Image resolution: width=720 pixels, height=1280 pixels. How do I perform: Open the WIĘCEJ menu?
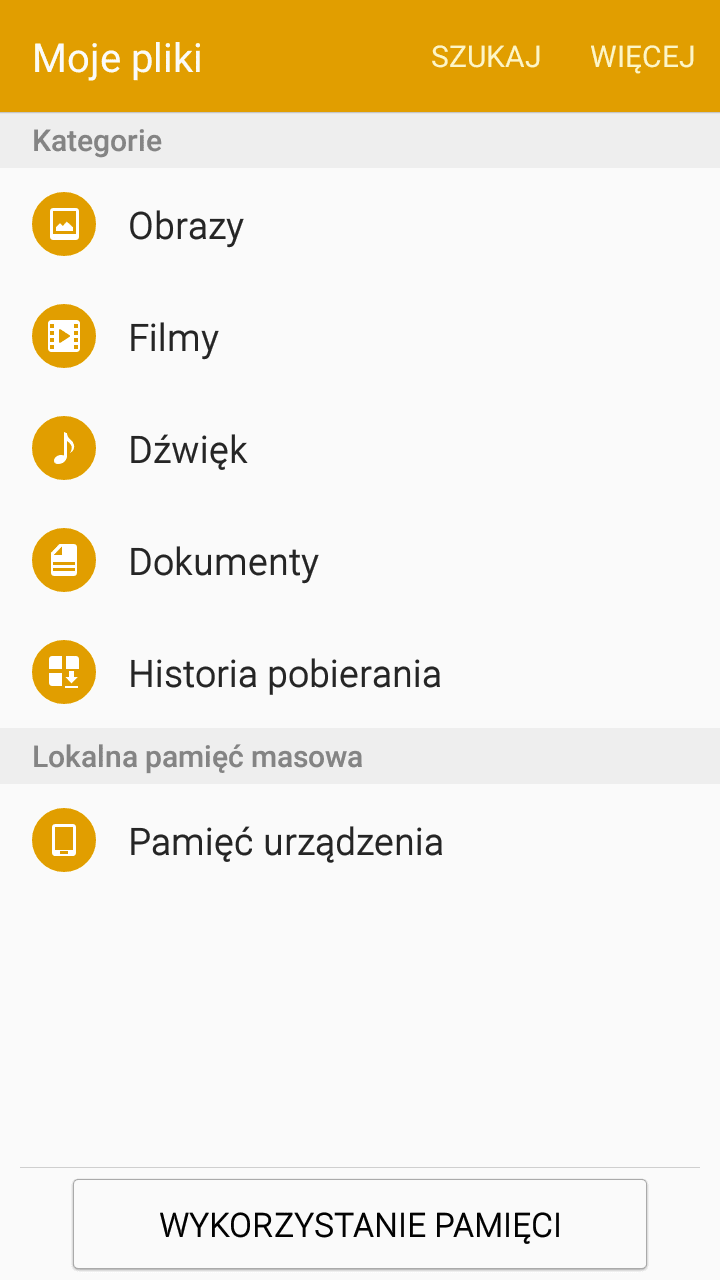coord(642,57)
